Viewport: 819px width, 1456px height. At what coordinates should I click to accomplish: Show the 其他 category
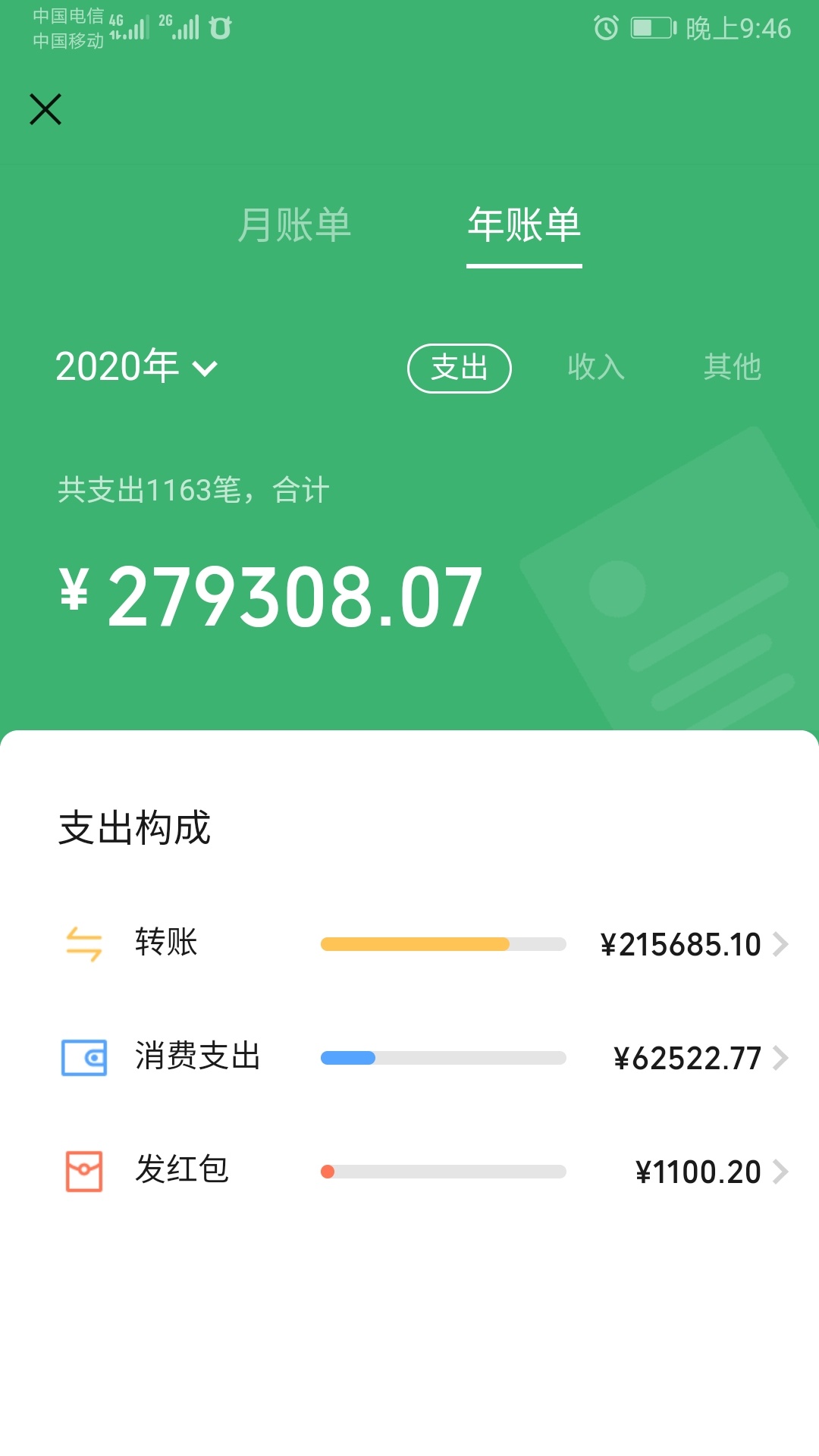click(x=732, y=368)
